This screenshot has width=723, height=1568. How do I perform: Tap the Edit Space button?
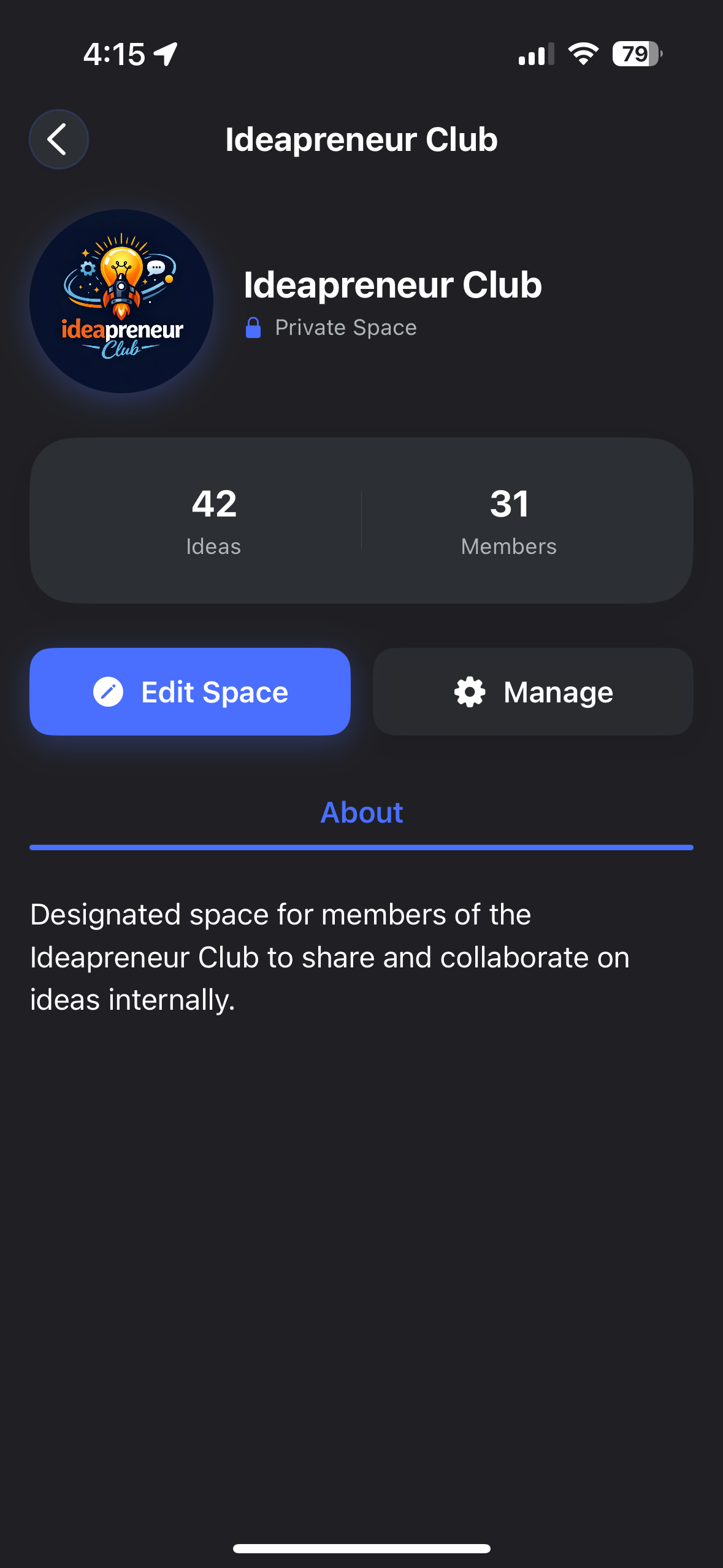click(190, 691)
